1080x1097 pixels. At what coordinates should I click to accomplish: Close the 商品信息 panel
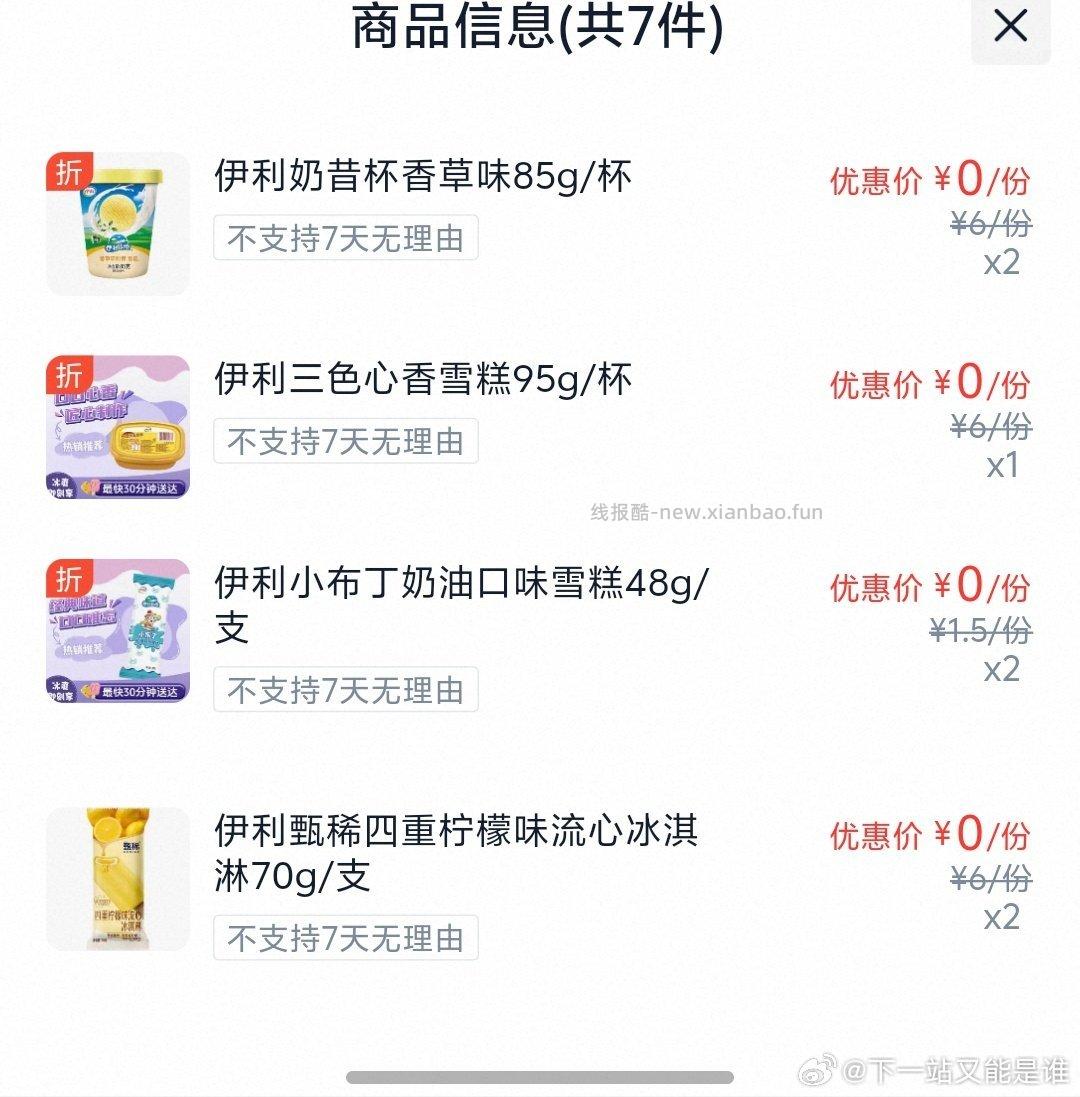tap(1011, 27)
